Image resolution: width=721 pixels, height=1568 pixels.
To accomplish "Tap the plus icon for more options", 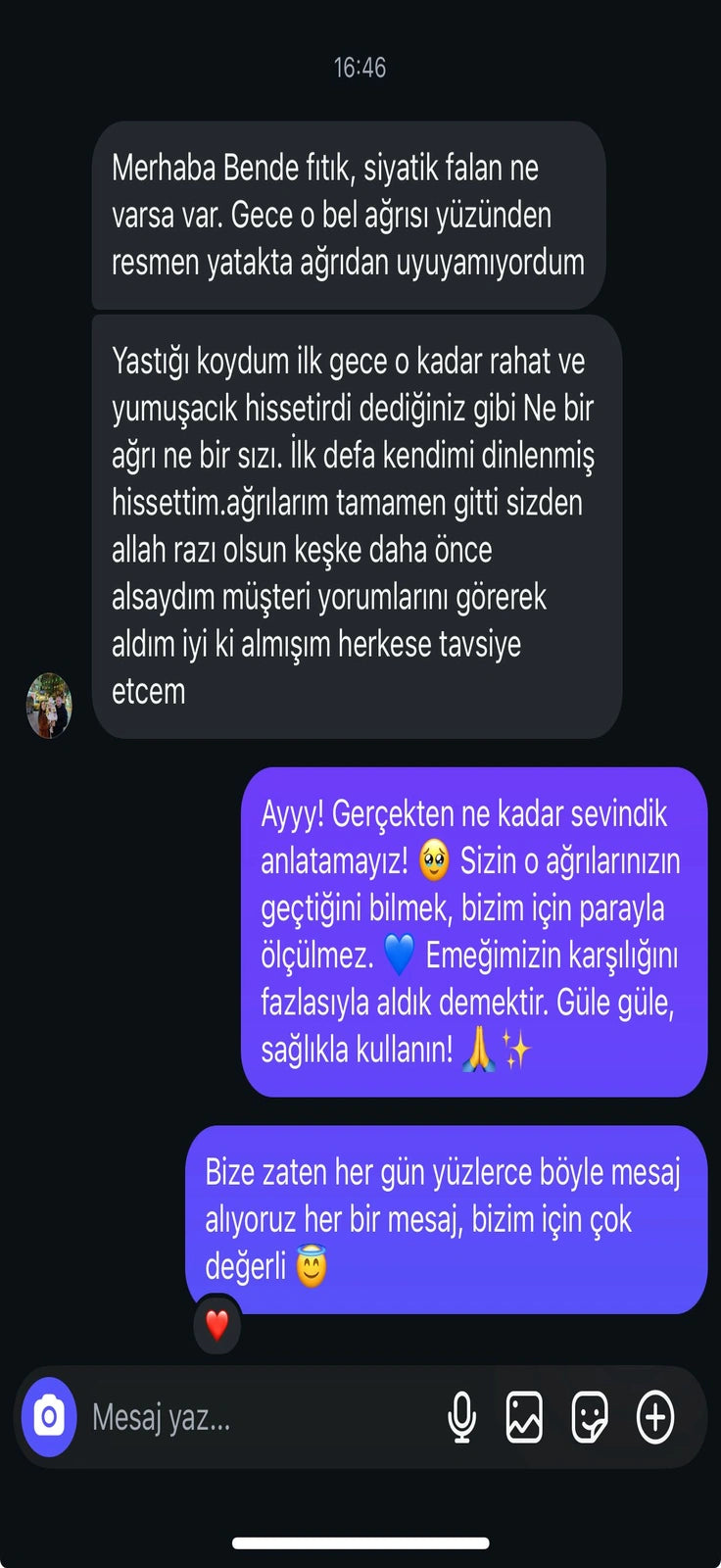I will (x=655, y=1417).
